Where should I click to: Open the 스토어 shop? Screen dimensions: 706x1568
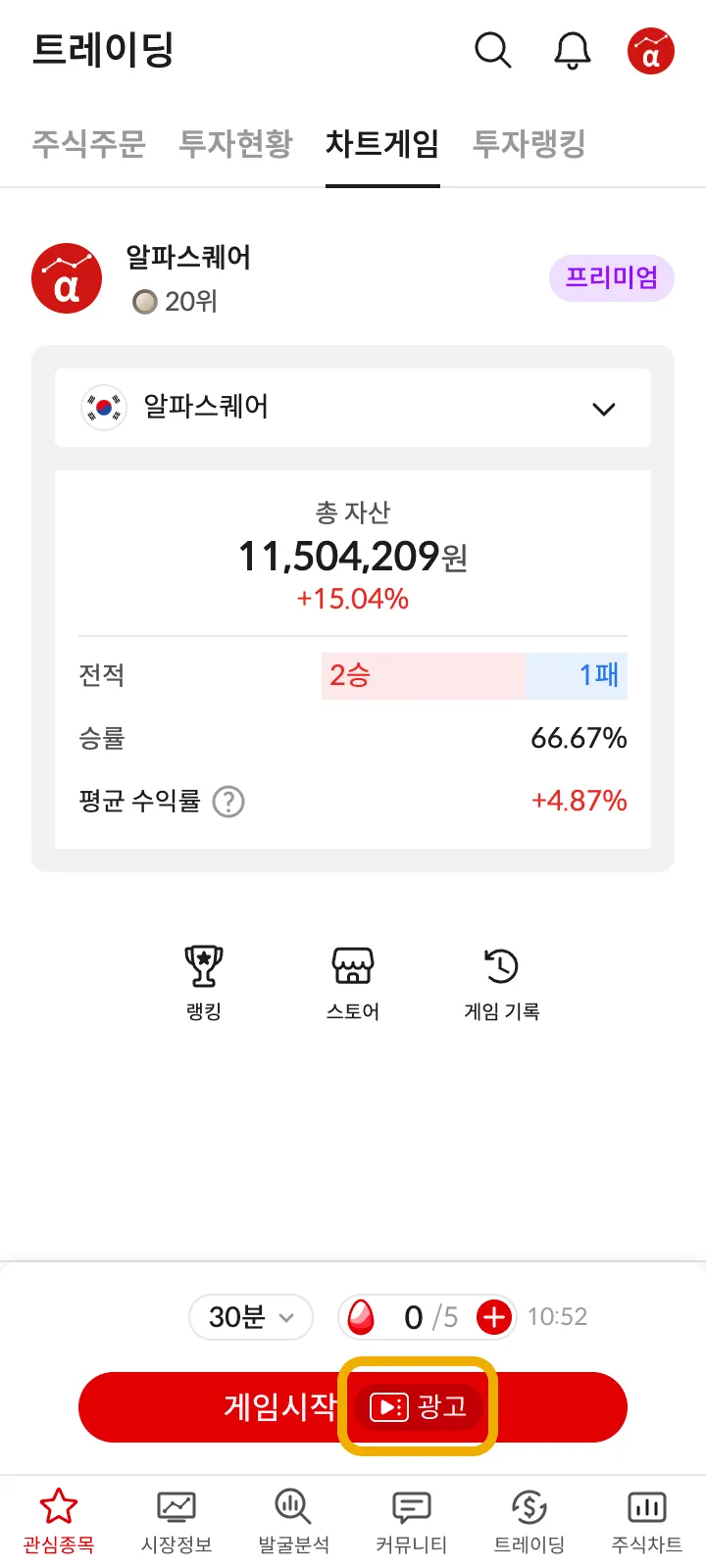coord(353,981)
